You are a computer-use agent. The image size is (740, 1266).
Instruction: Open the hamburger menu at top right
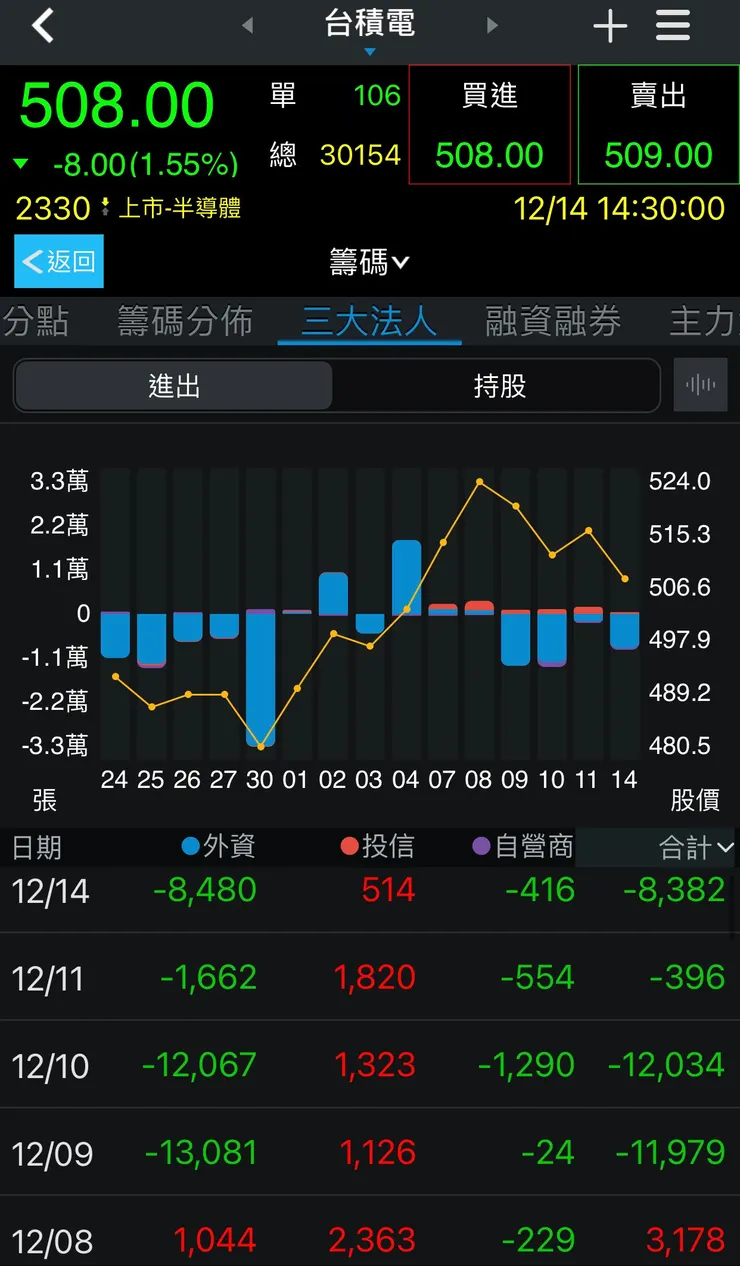672,26
